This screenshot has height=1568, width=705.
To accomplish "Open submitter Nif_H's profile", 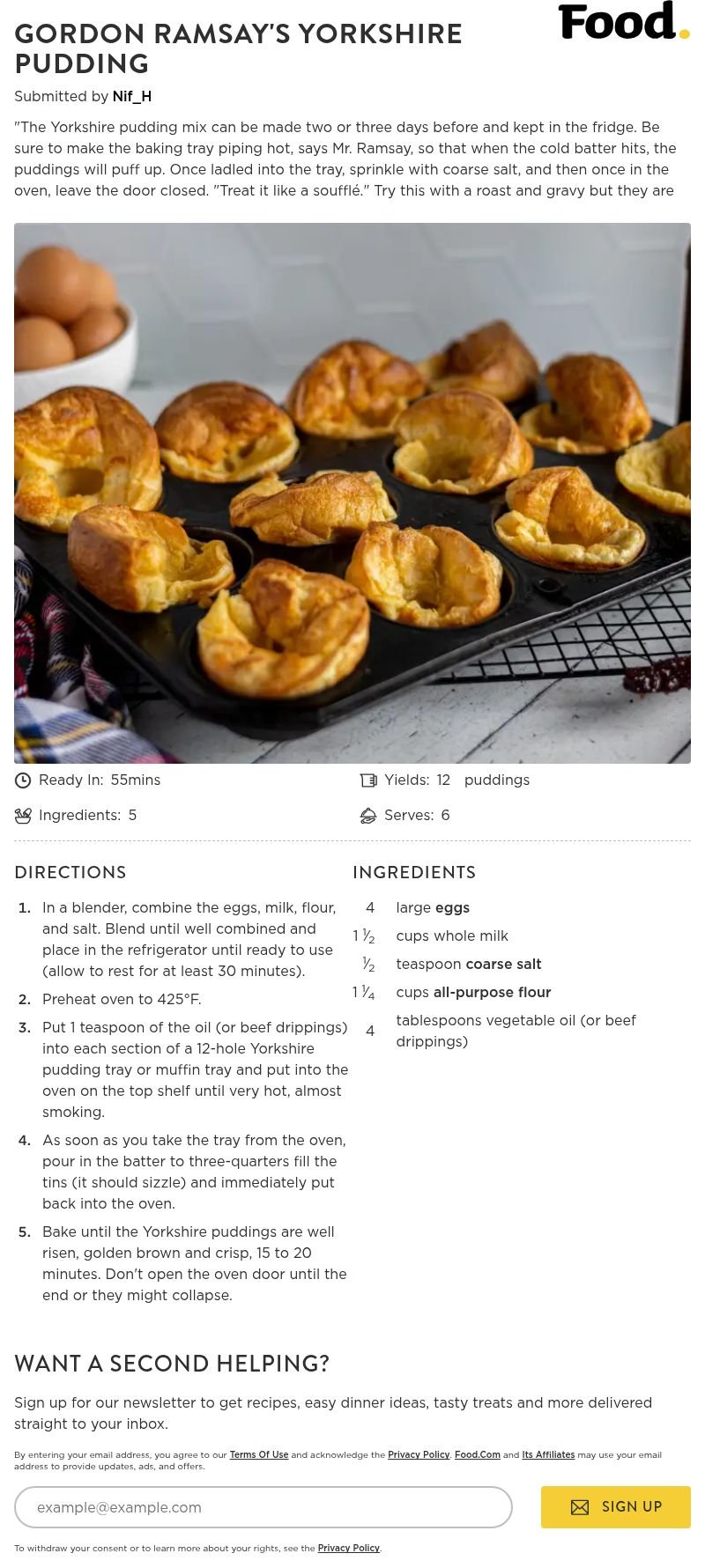I will tap(132, 96).
